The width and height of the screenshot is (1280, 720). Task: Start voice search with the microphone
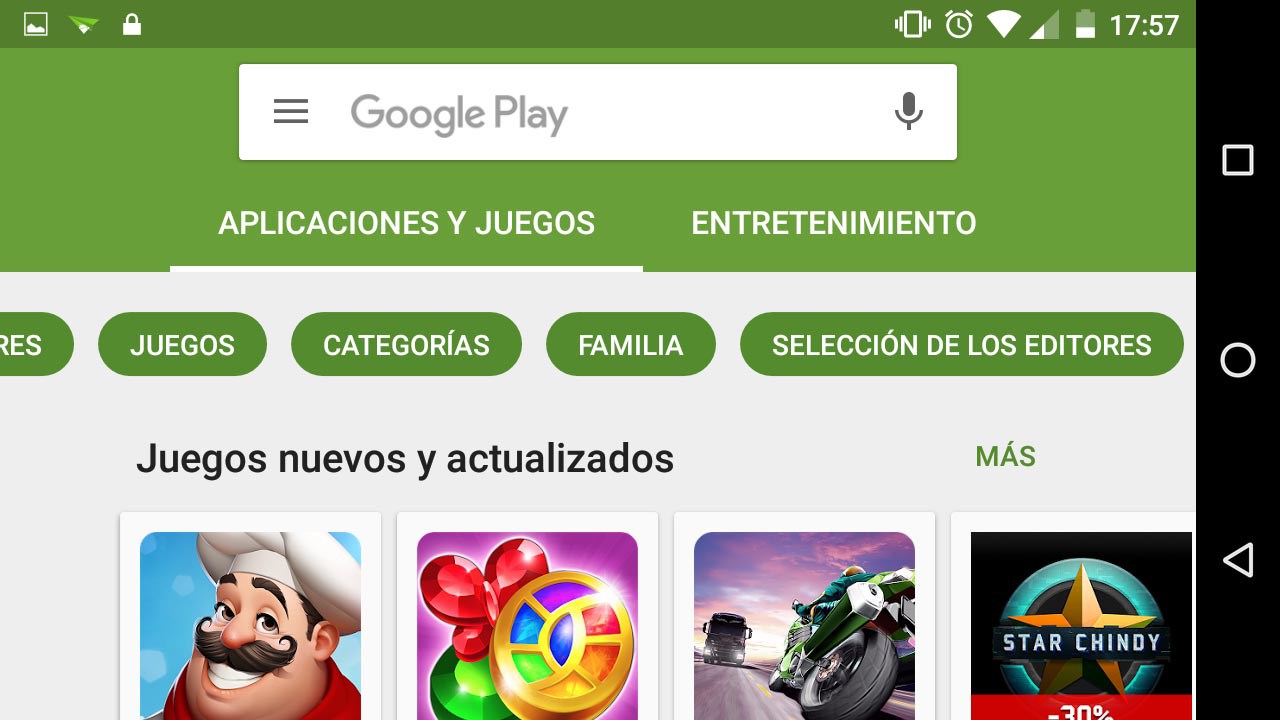click(908, 112)
